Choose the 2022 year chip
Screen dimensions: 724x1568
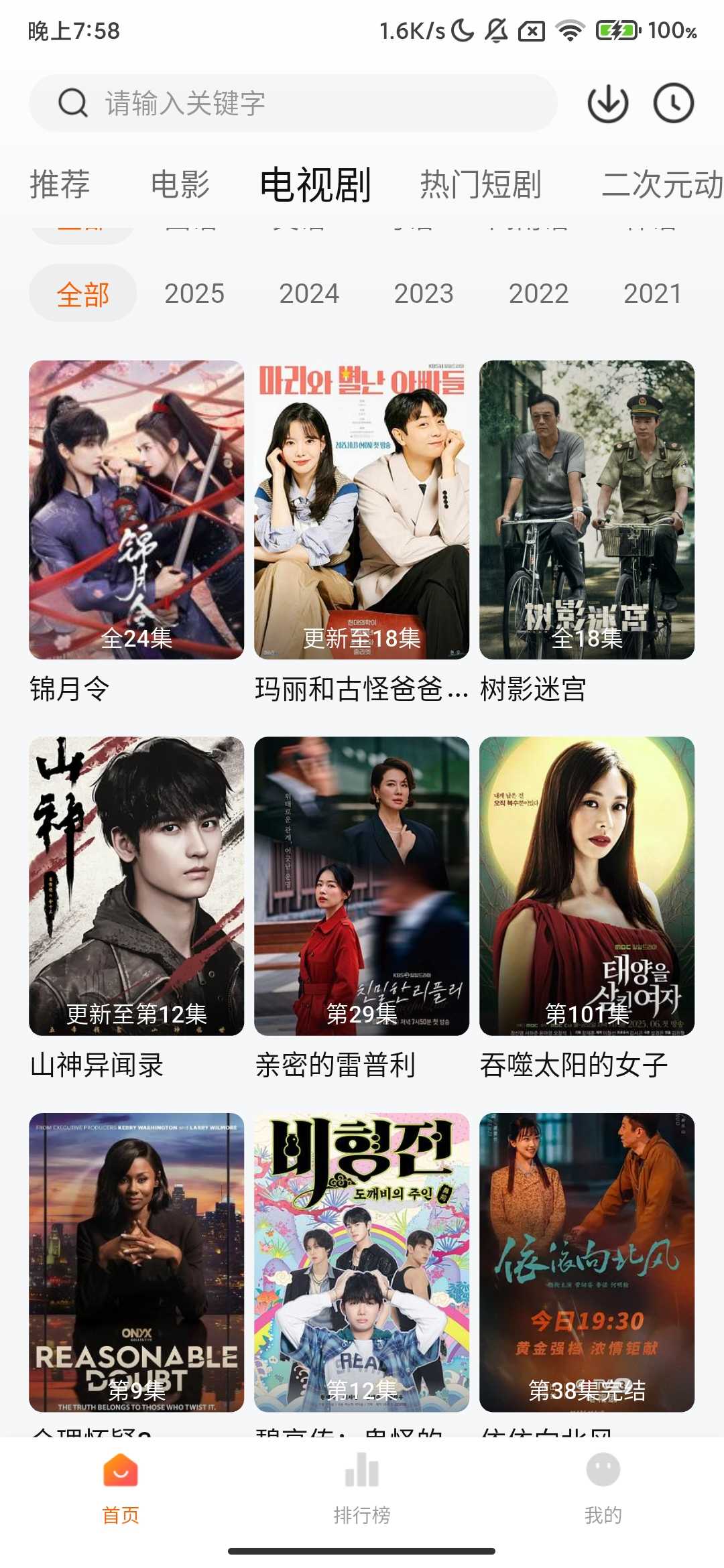tap(538, 293)
